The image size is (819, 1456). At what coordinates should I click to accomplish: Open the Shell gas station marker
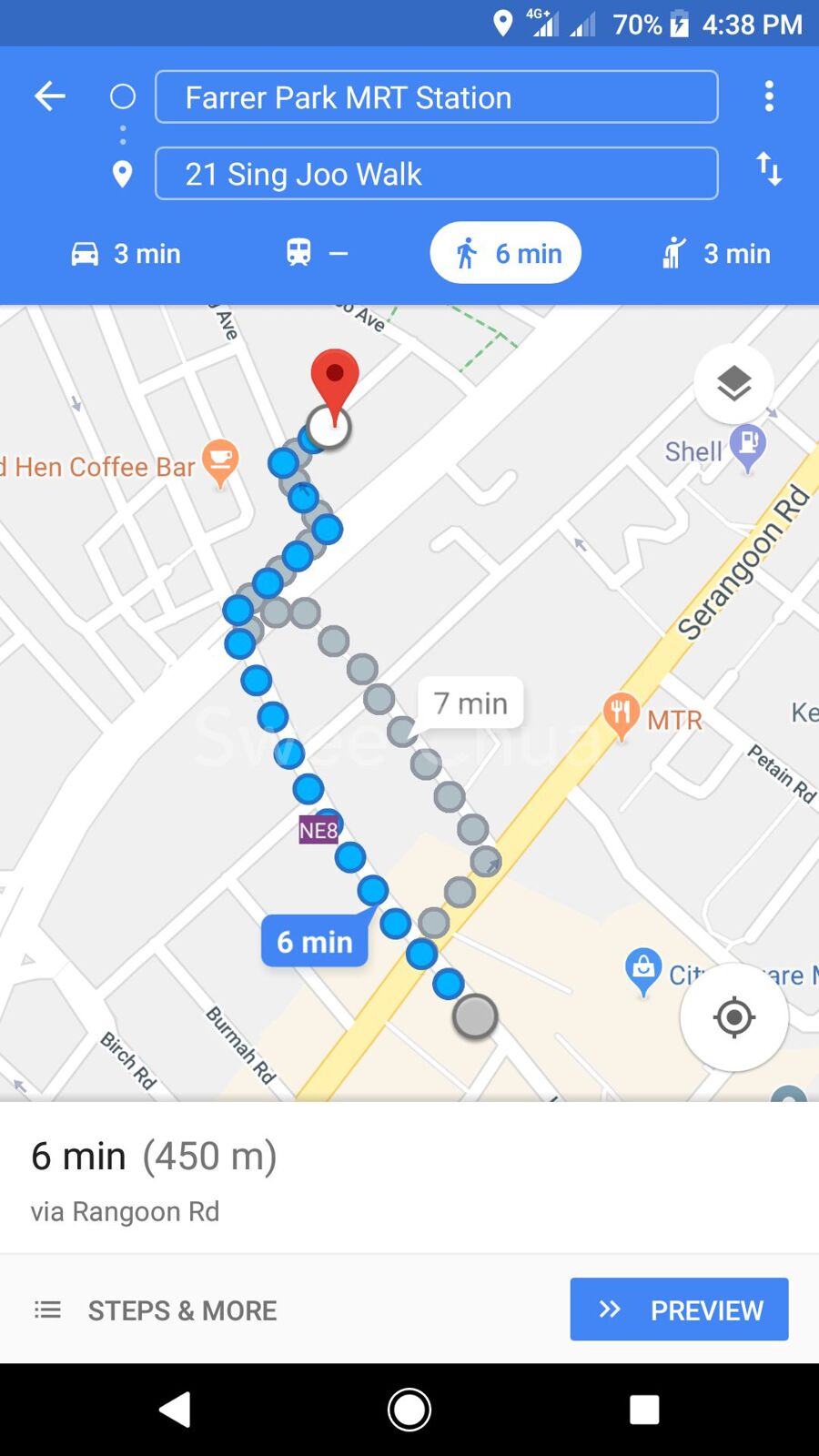pos(748,446)
